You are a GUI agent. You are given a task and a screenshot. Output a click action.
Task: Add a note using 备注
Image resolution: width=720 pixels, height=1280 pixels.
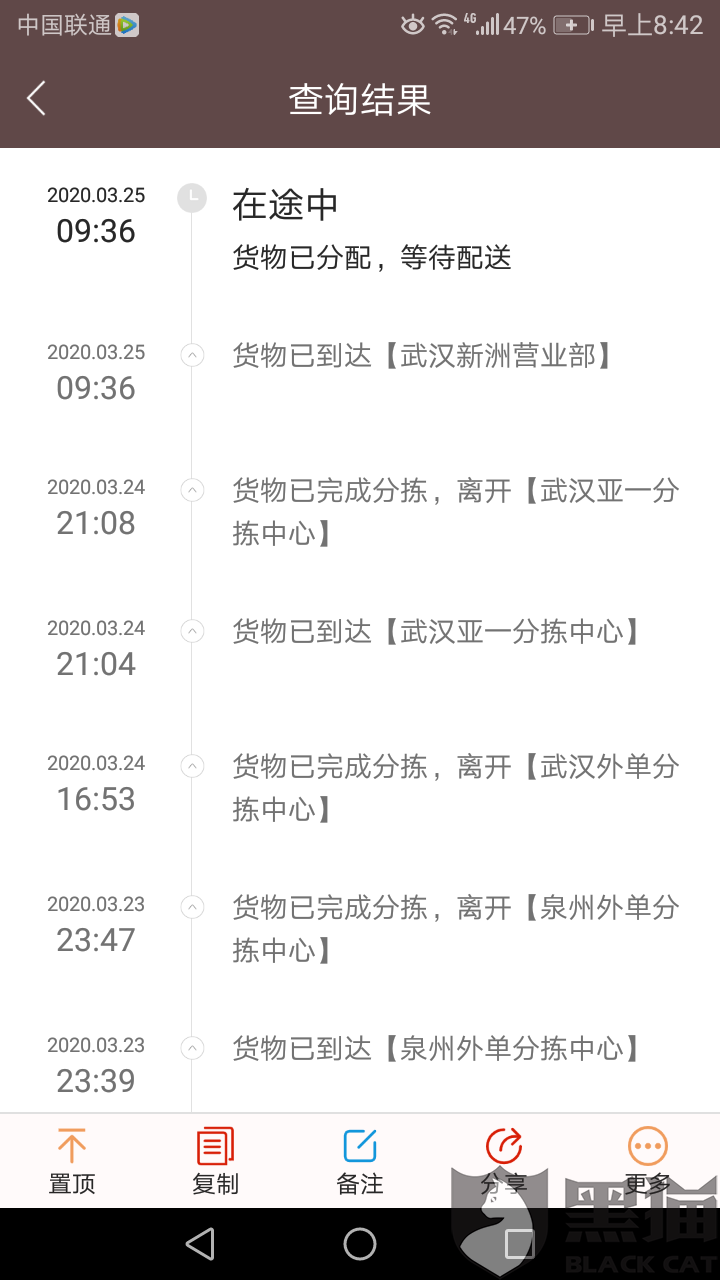[360, 1161]
